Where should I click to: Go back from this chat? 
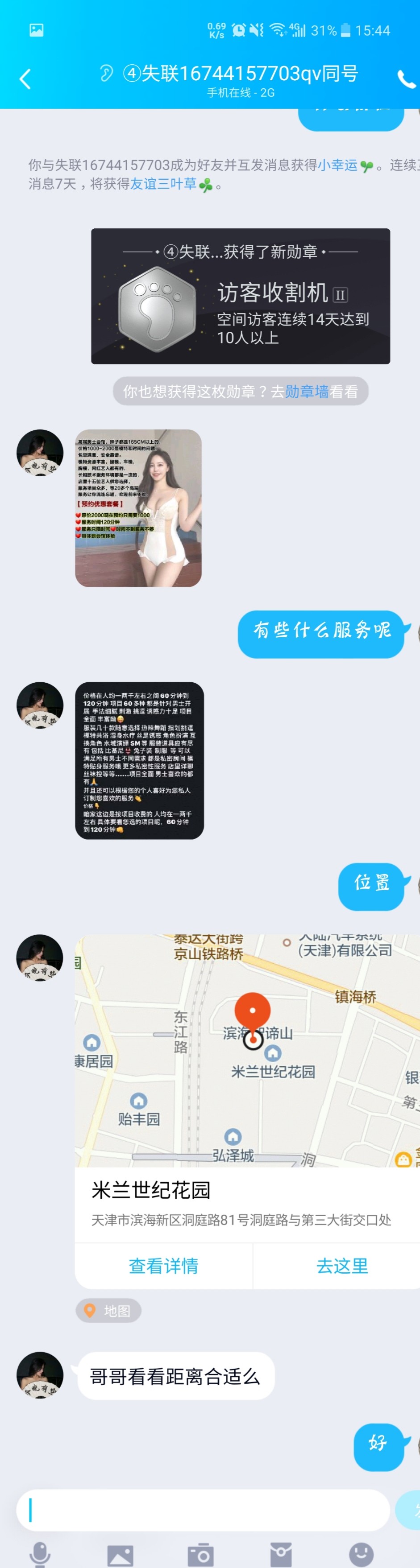pos(25,79)
